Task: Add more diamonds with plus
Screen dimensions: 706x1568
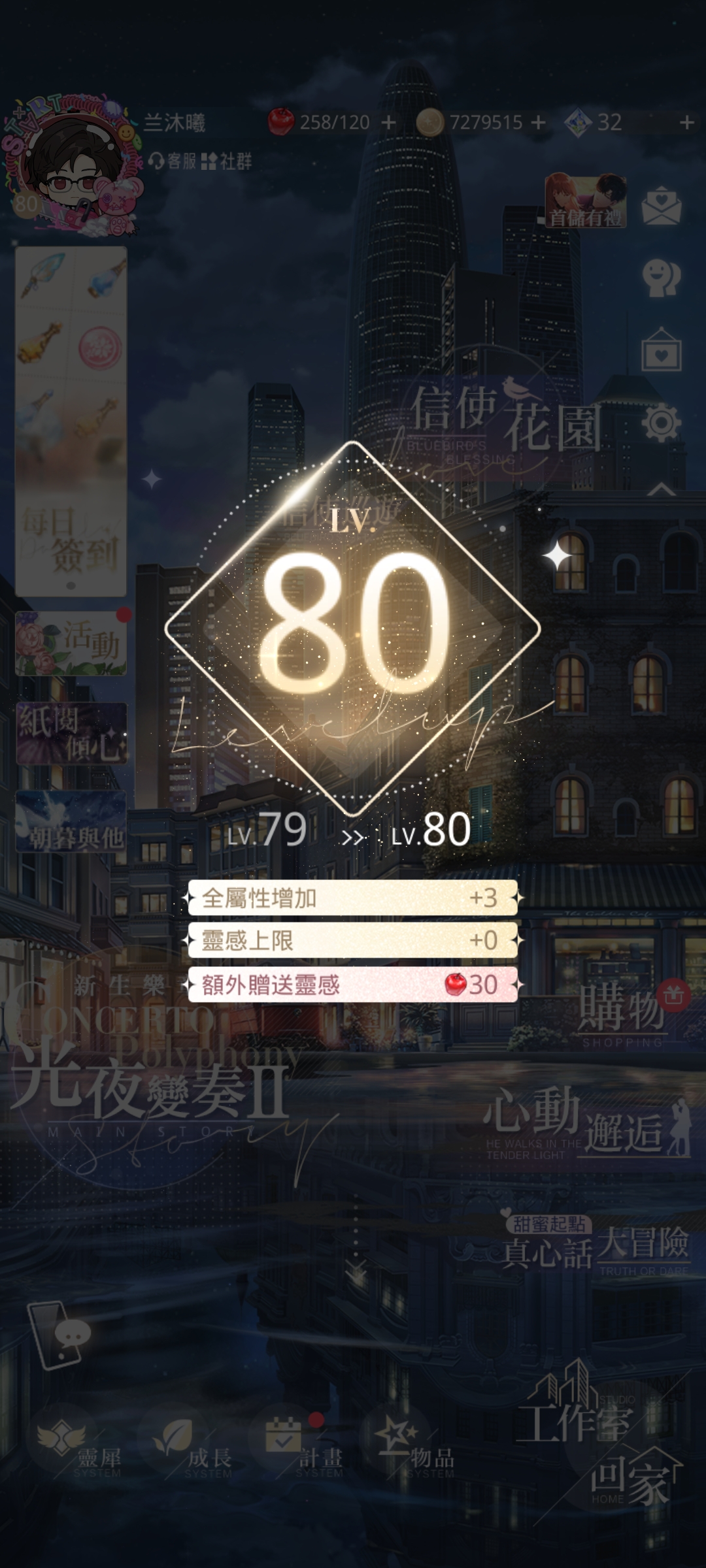Action: [686, 122]
